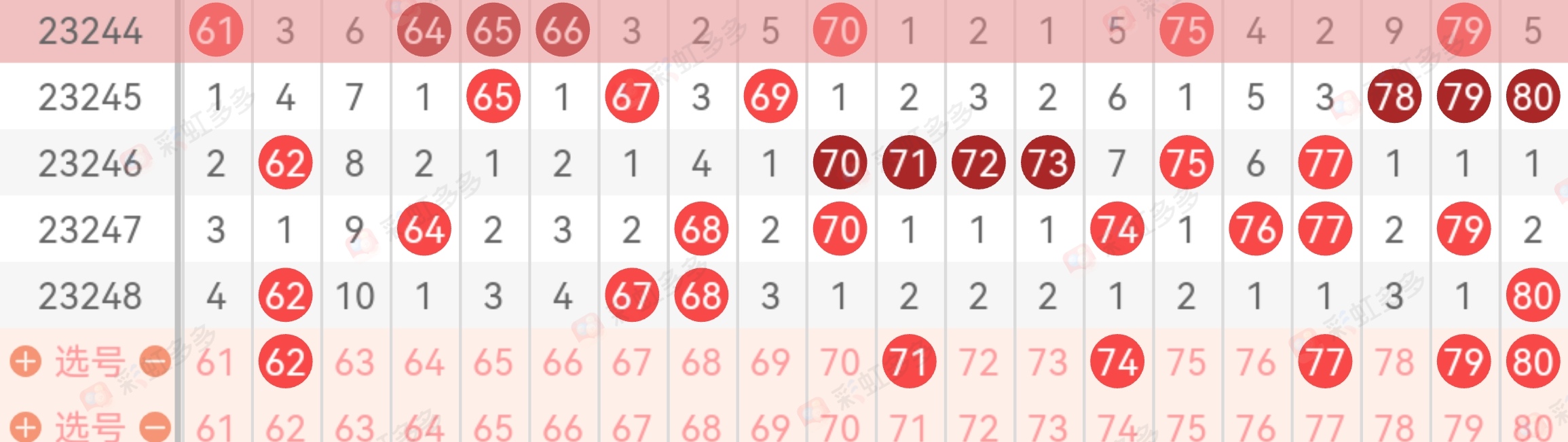This screenshot has width=1568, height=442.
Task: Select number 78 in the upper 选号 row
Action: (1394, 362)
